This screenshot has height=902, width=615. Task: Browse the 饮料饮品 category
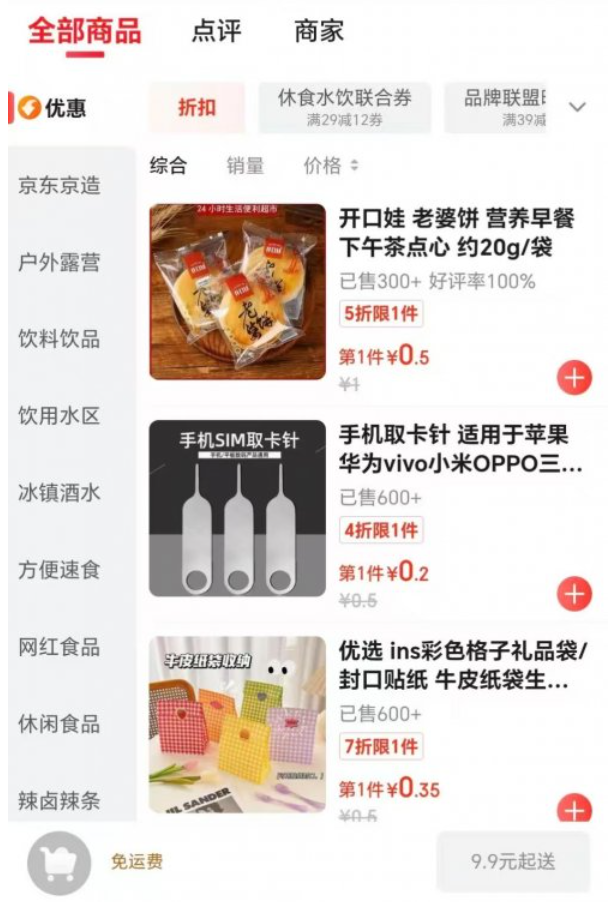point(60,339)
